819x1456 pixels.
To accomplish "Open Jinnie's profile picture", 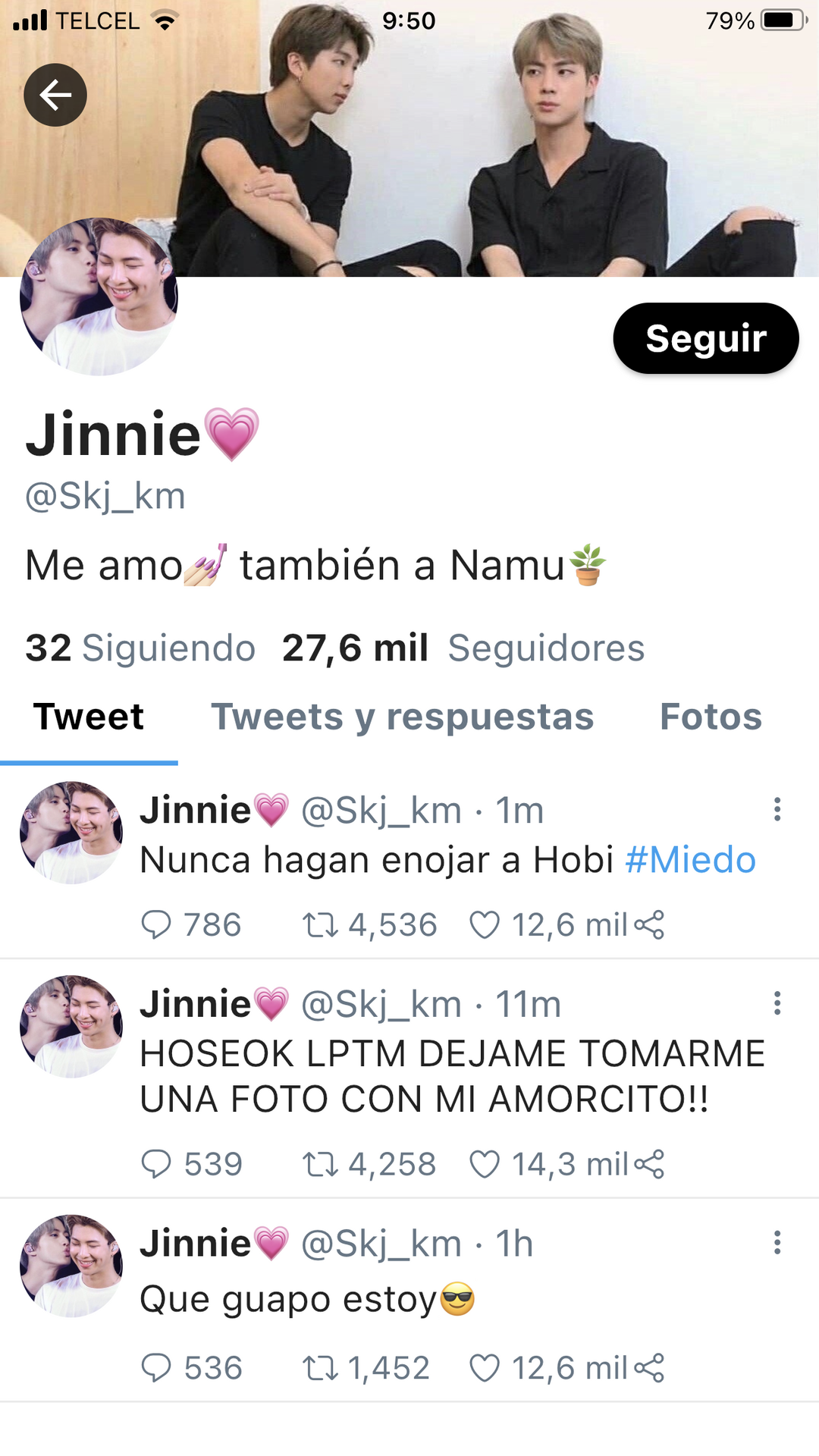I will tap(99, 297).
